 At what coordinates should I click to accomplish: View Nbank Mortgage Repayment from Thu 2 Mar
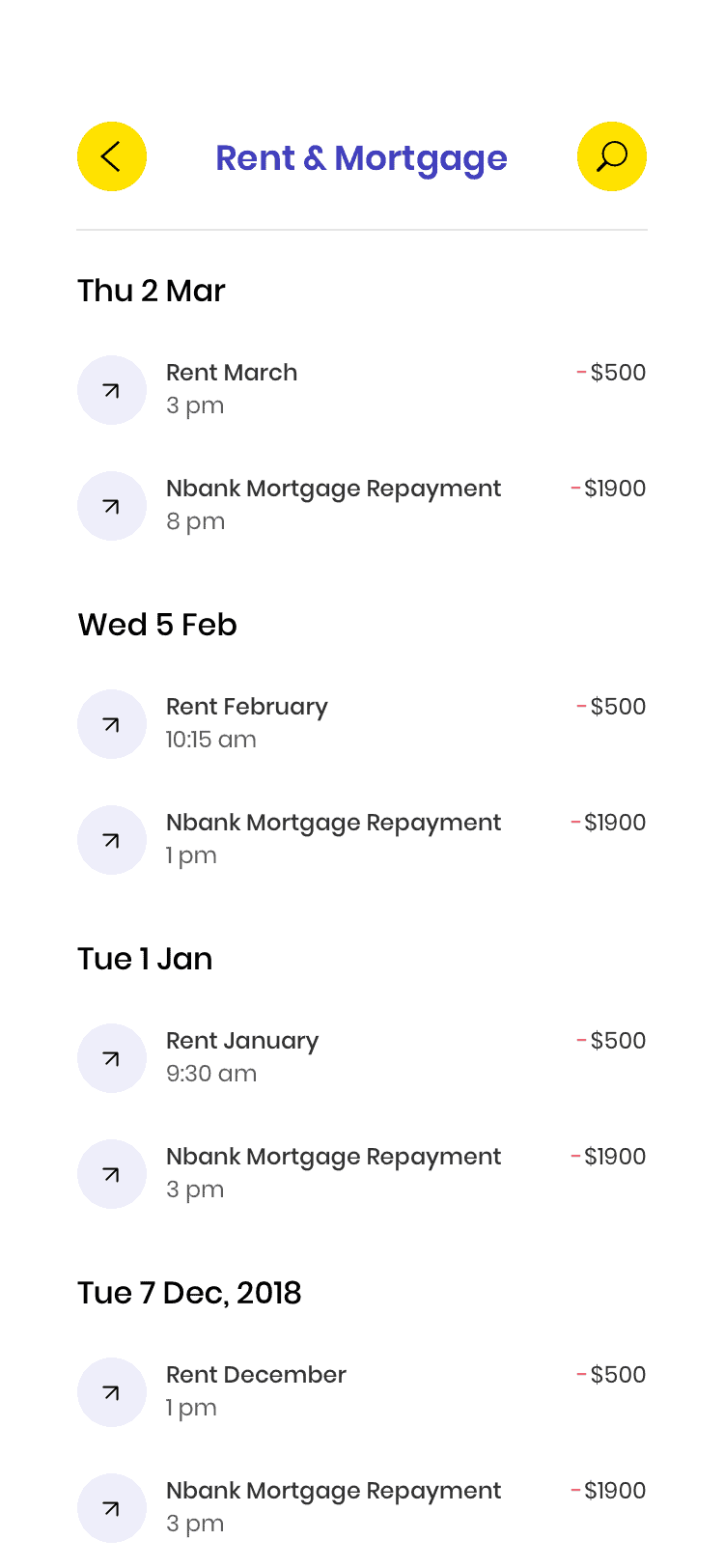[362, 506]
